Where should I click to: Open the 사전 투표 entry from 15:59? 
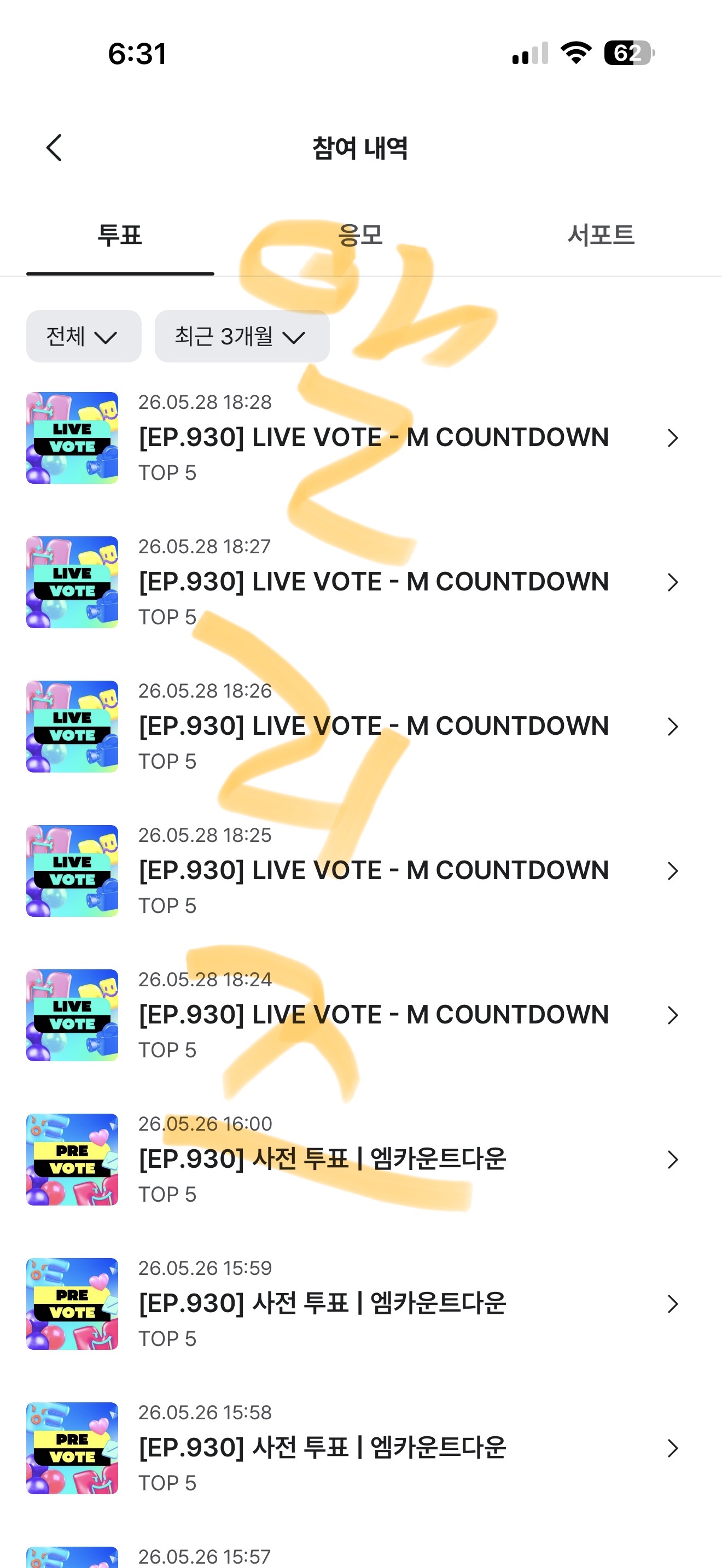[361, 1303]
